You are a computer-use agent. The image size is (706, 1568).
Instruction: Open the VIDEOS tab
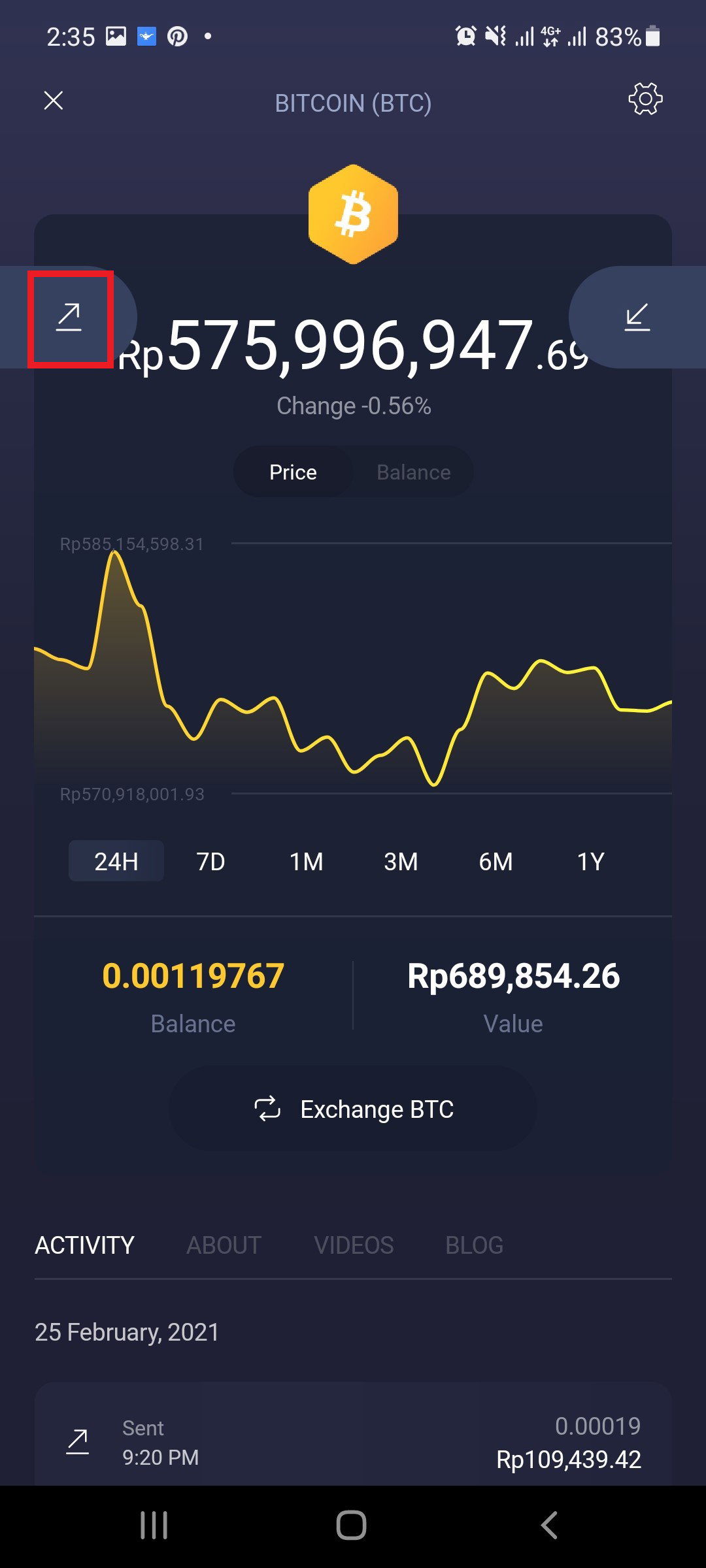pyautogui.click(x=354, y=1245)
